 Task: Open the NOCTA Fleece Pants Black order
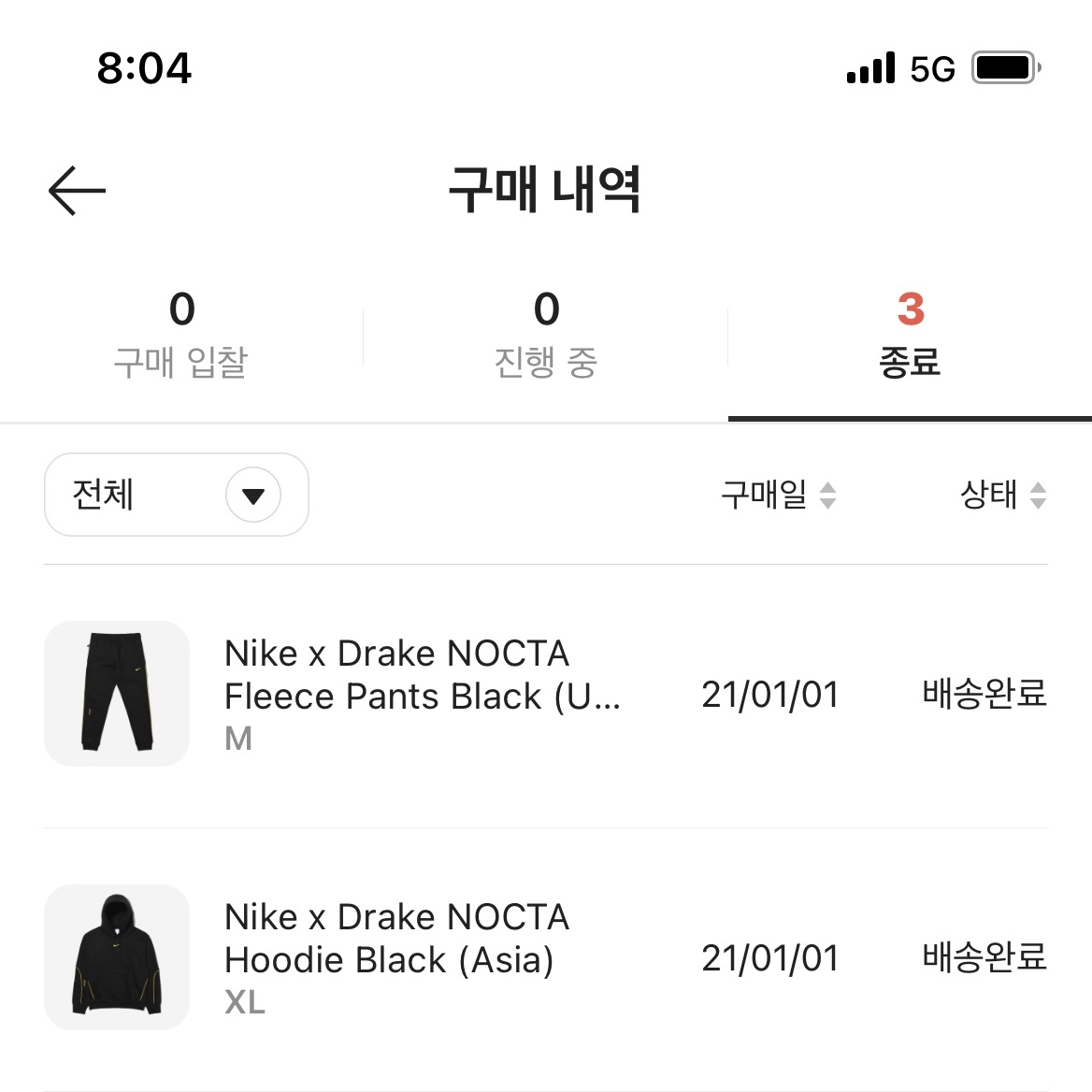tap(423, 695)
